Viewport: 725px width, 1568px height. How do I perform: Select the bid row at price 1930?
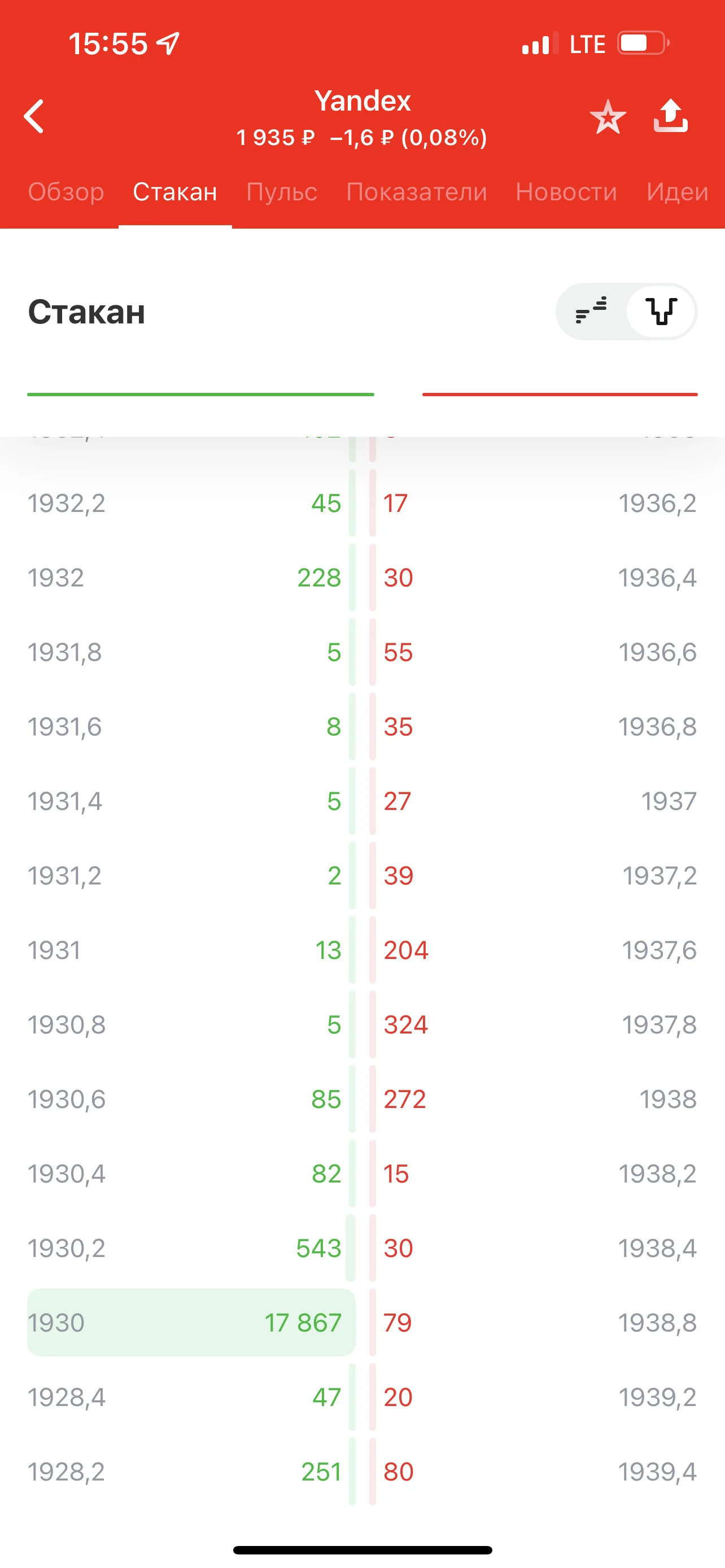coord(191,1322)
